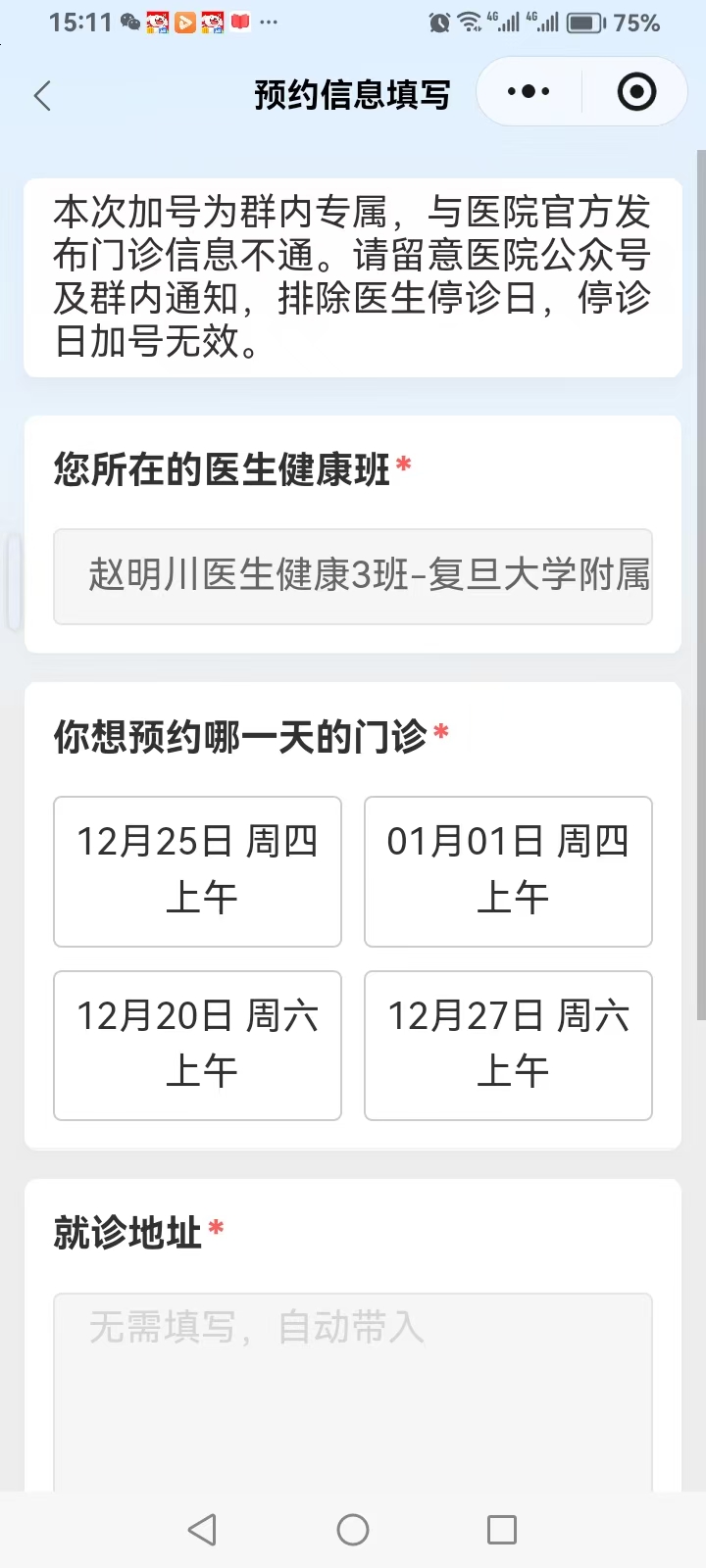Close the mini program with the circle icon

pos(635,92)
